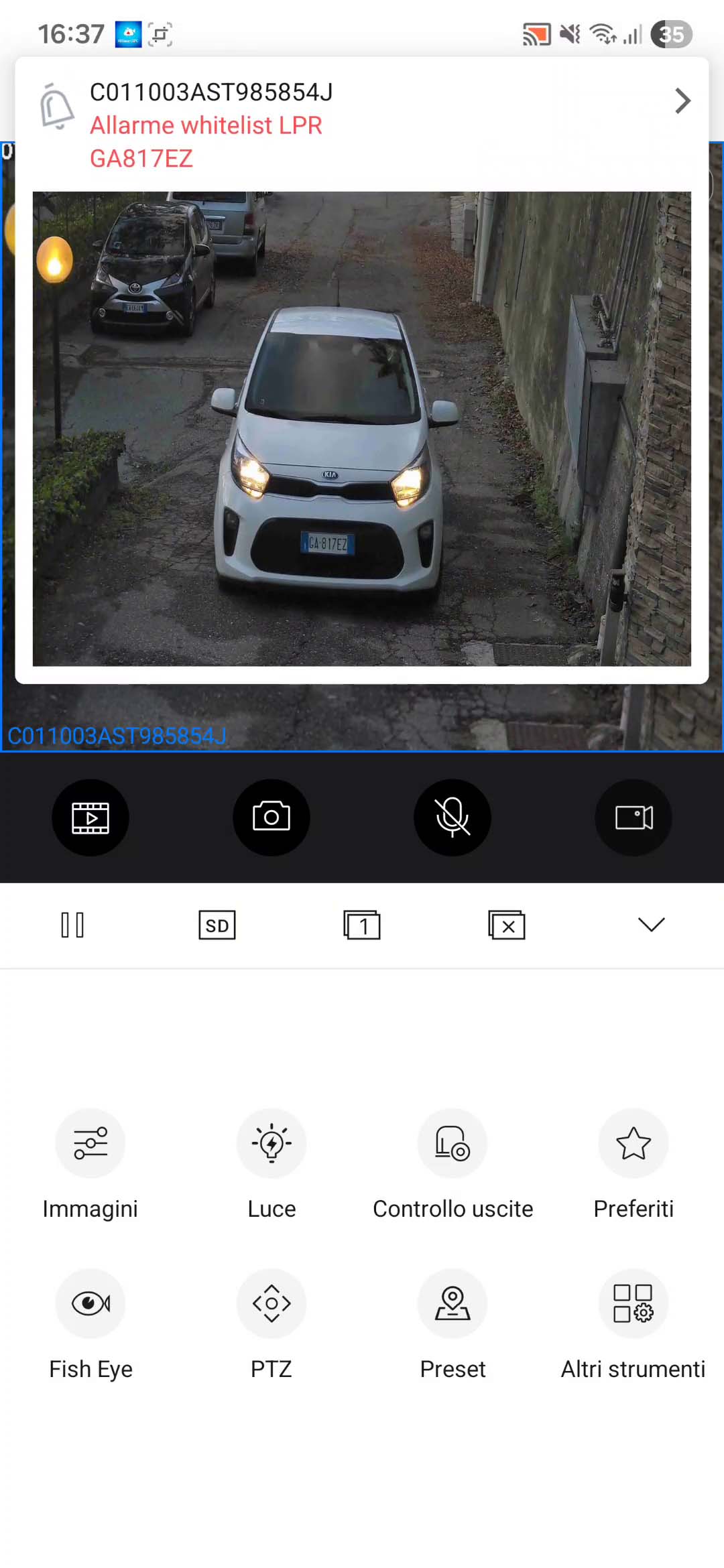The width and height of the screenshot is (724, 1568).
Task: Open Immagini settings
Action: point(90,1143)
